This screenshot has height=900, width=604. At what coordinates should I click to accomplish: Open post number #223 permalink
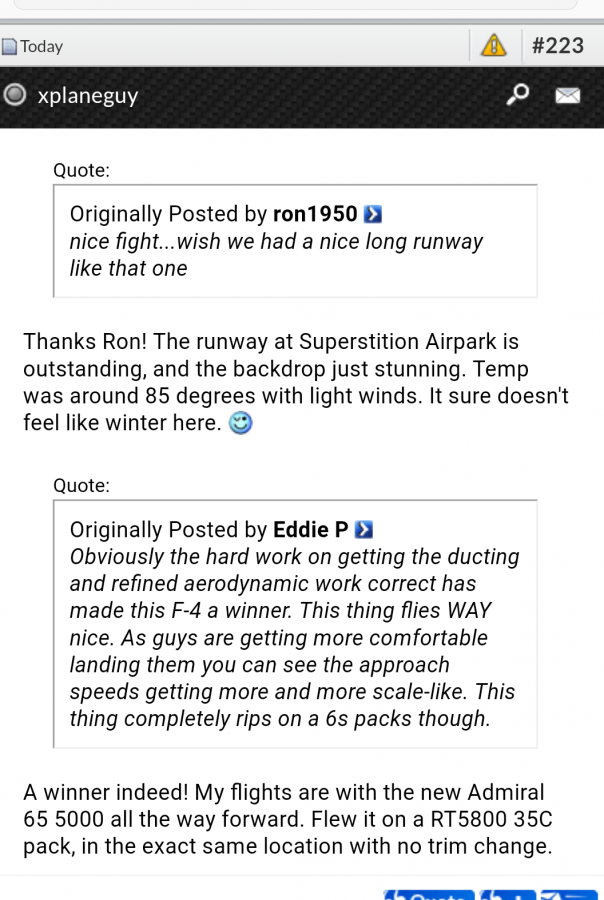click(x=557, y=45)
